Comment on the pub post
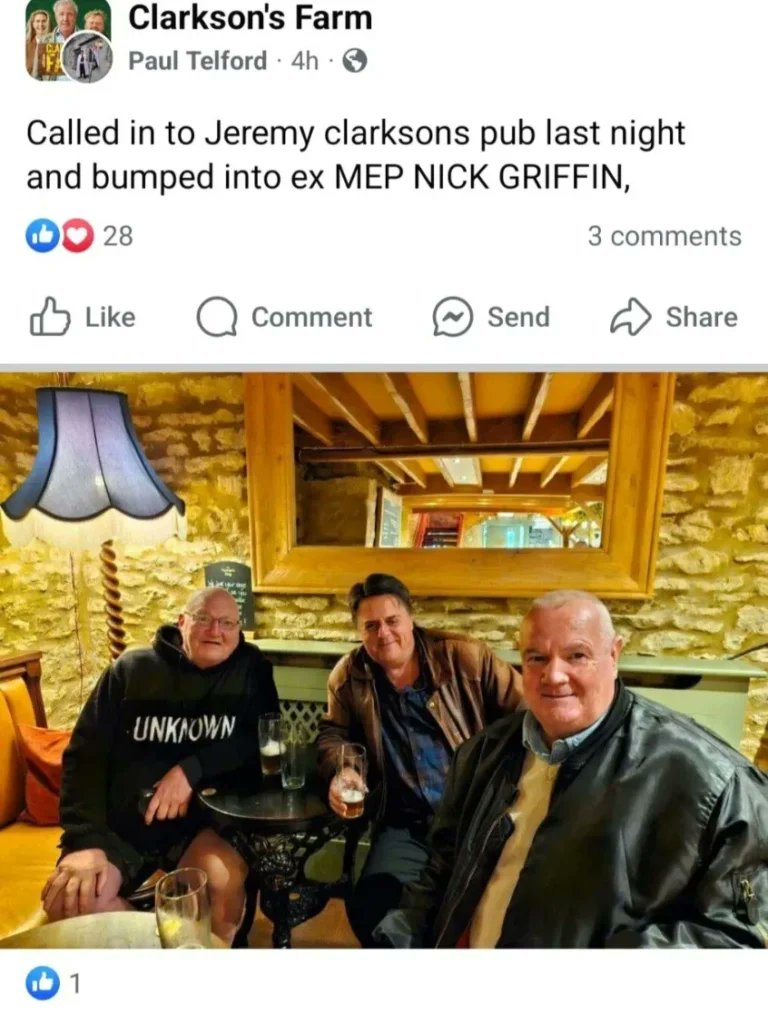768x1024 pixels. point(284,317)
